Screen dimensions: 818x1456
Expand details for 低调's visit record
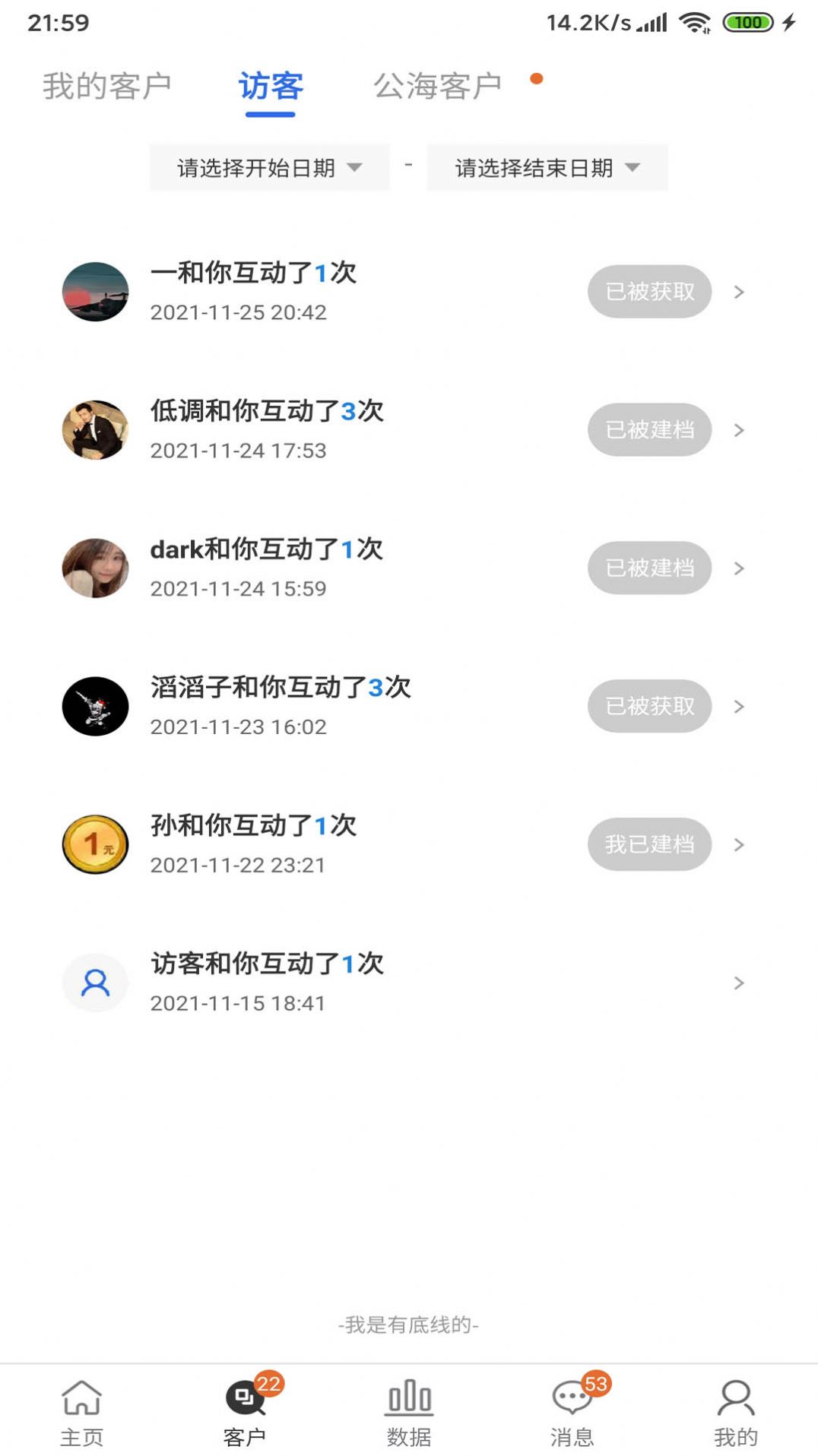tap(737, 429)
